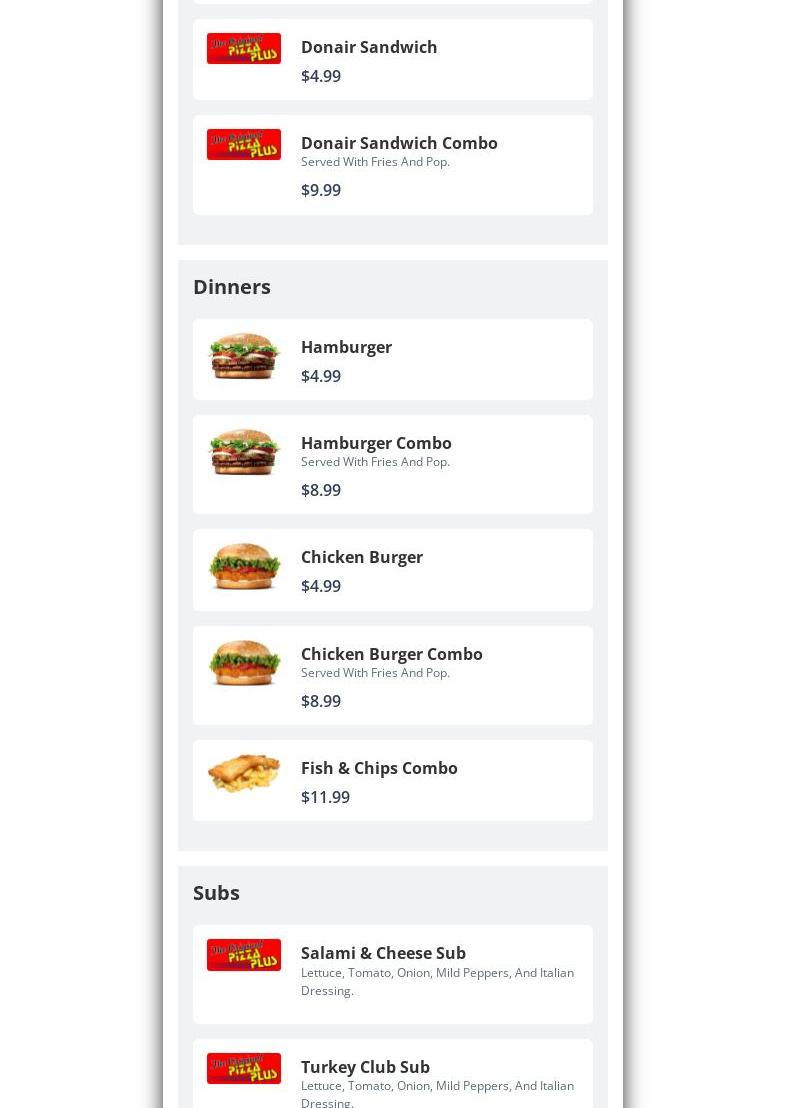Tap the Turkey Club Sub item
The height and width of the screenshot is (1108, 785).
click(392, 1076)
